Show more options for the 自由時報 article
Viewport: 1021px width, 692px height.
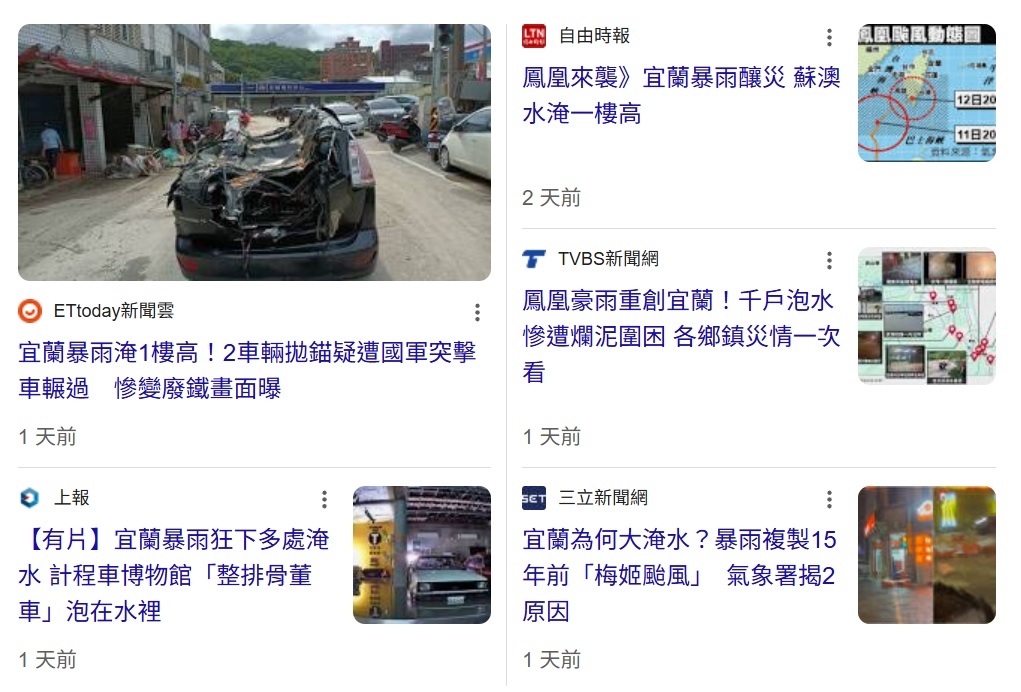[829, 38]
